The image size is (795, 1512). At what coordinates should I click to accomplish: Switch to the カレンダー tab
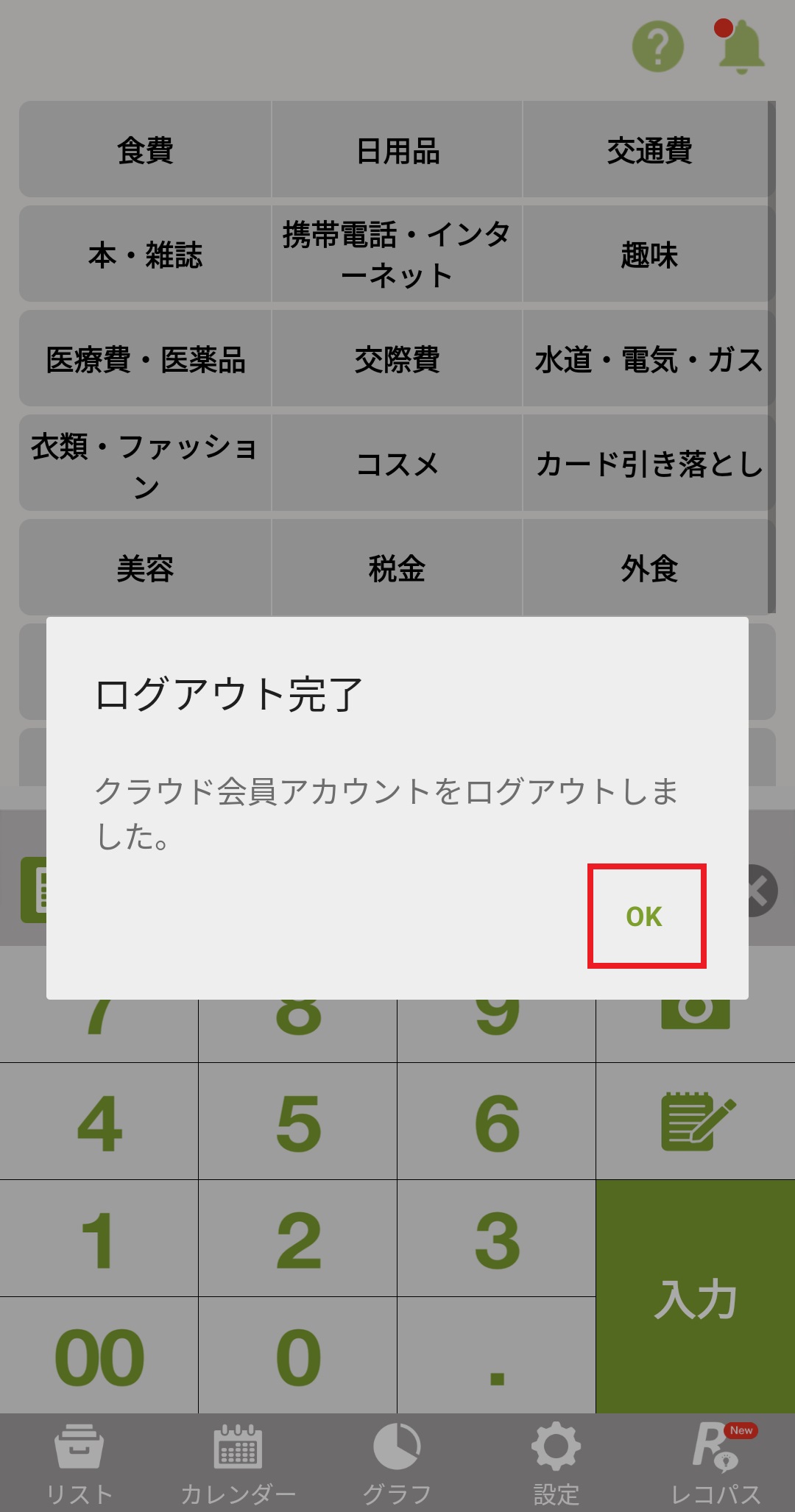(x=238, y=1463)
